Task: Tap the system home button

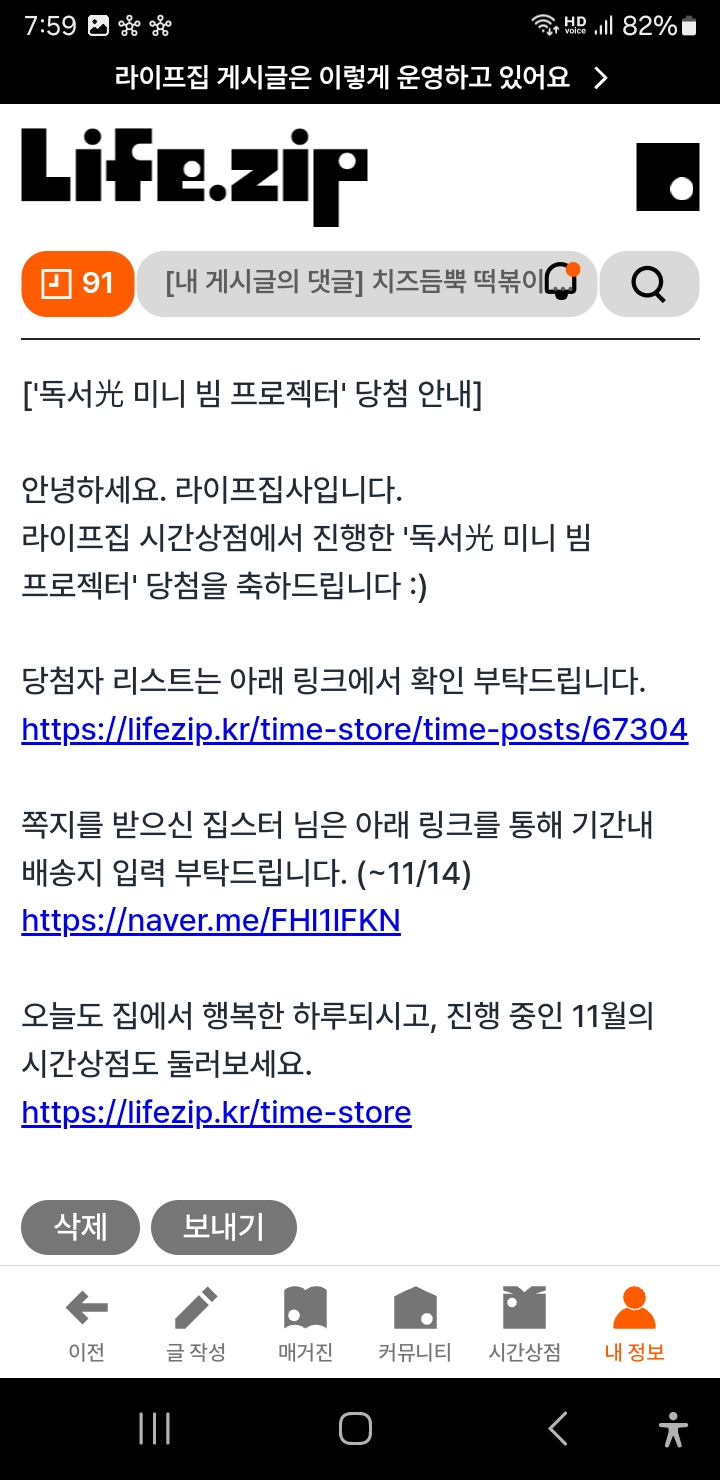Action: point(356,1429)
